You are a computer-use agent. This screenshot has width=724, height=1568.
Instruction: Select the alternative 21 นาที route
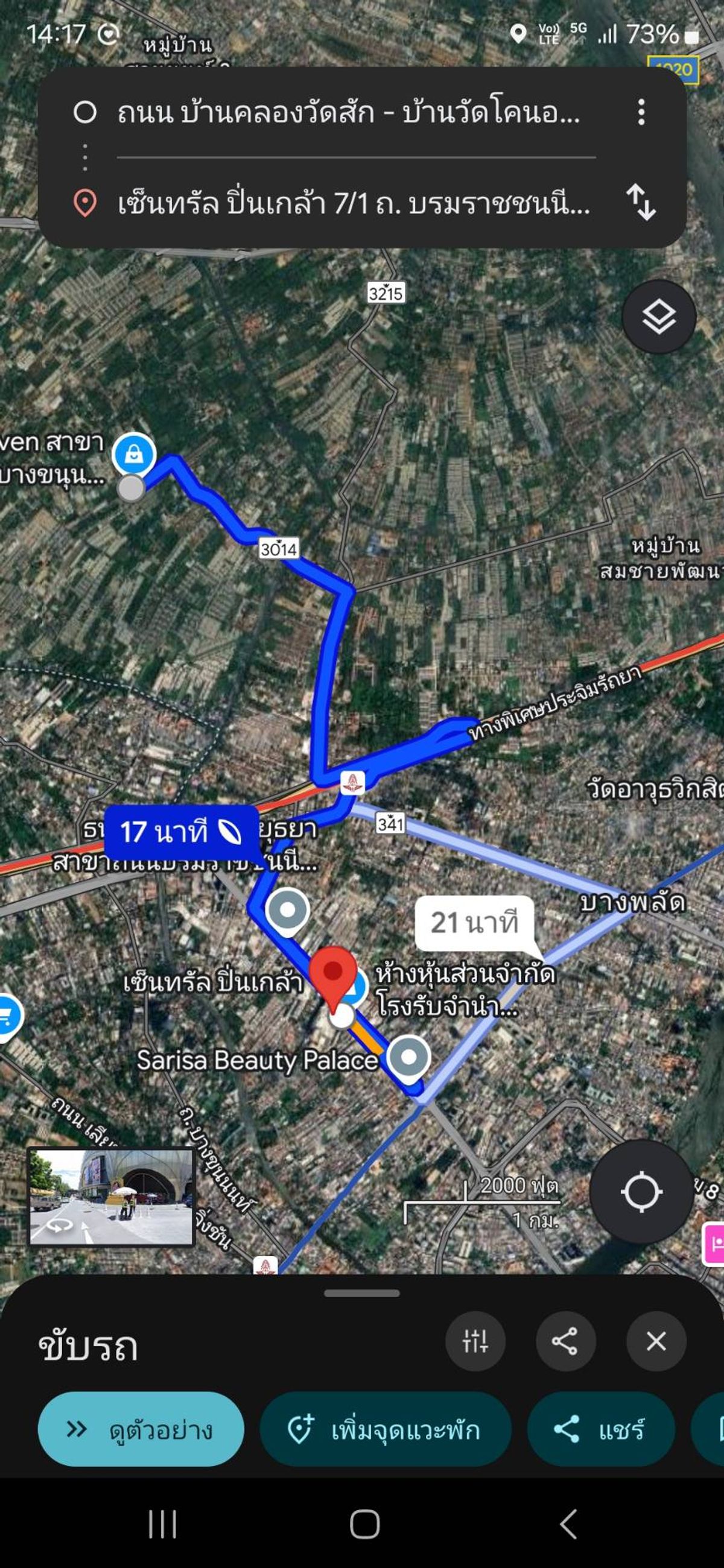point(474,923)
